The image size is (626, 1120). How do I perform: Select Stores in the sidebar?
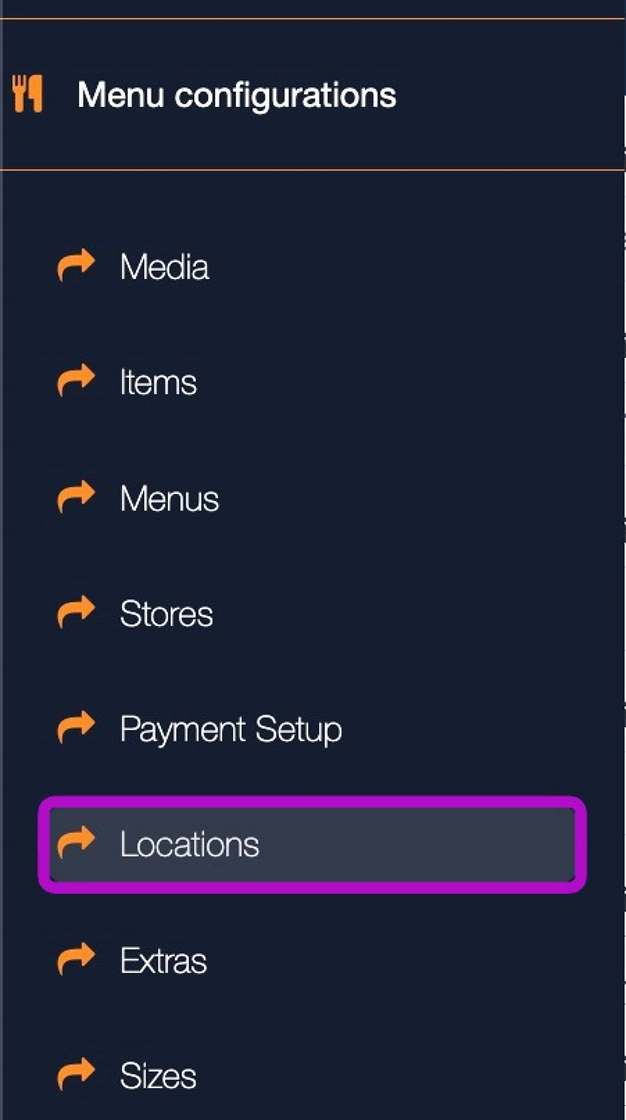click(x=166, y=614)
